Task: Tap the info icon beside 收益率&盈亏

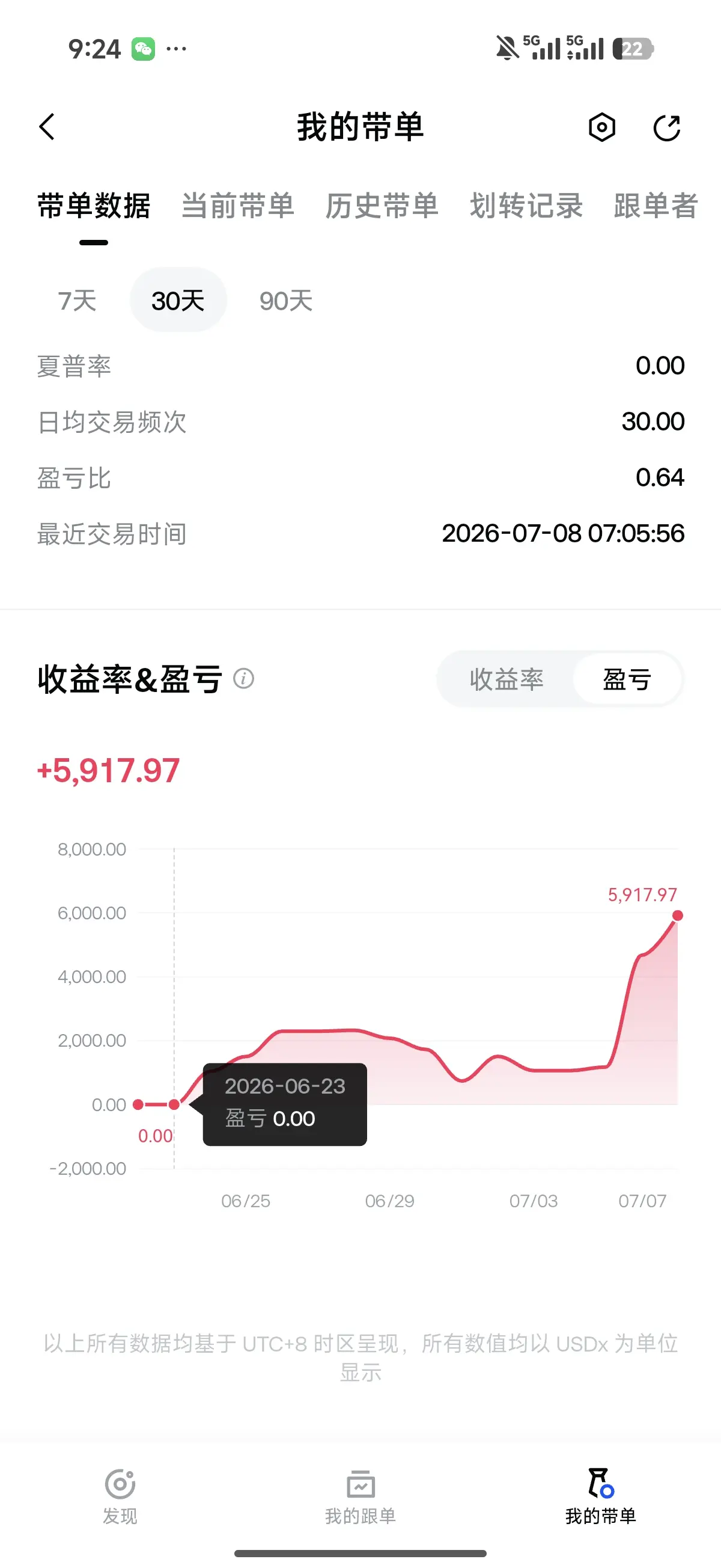Action: coord(243,678)
